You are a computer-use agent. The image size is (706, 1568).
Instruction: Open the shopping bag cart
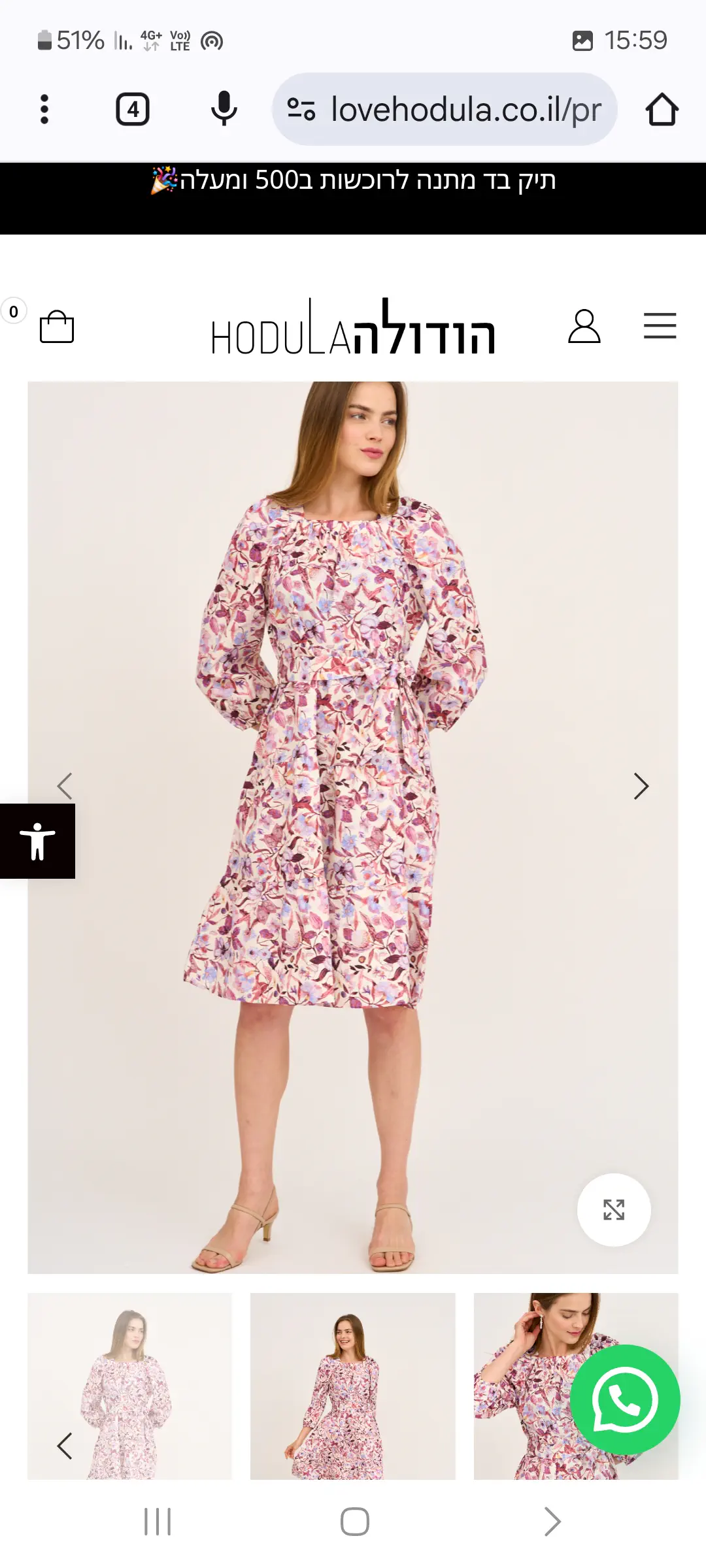[x=57, y=326]
